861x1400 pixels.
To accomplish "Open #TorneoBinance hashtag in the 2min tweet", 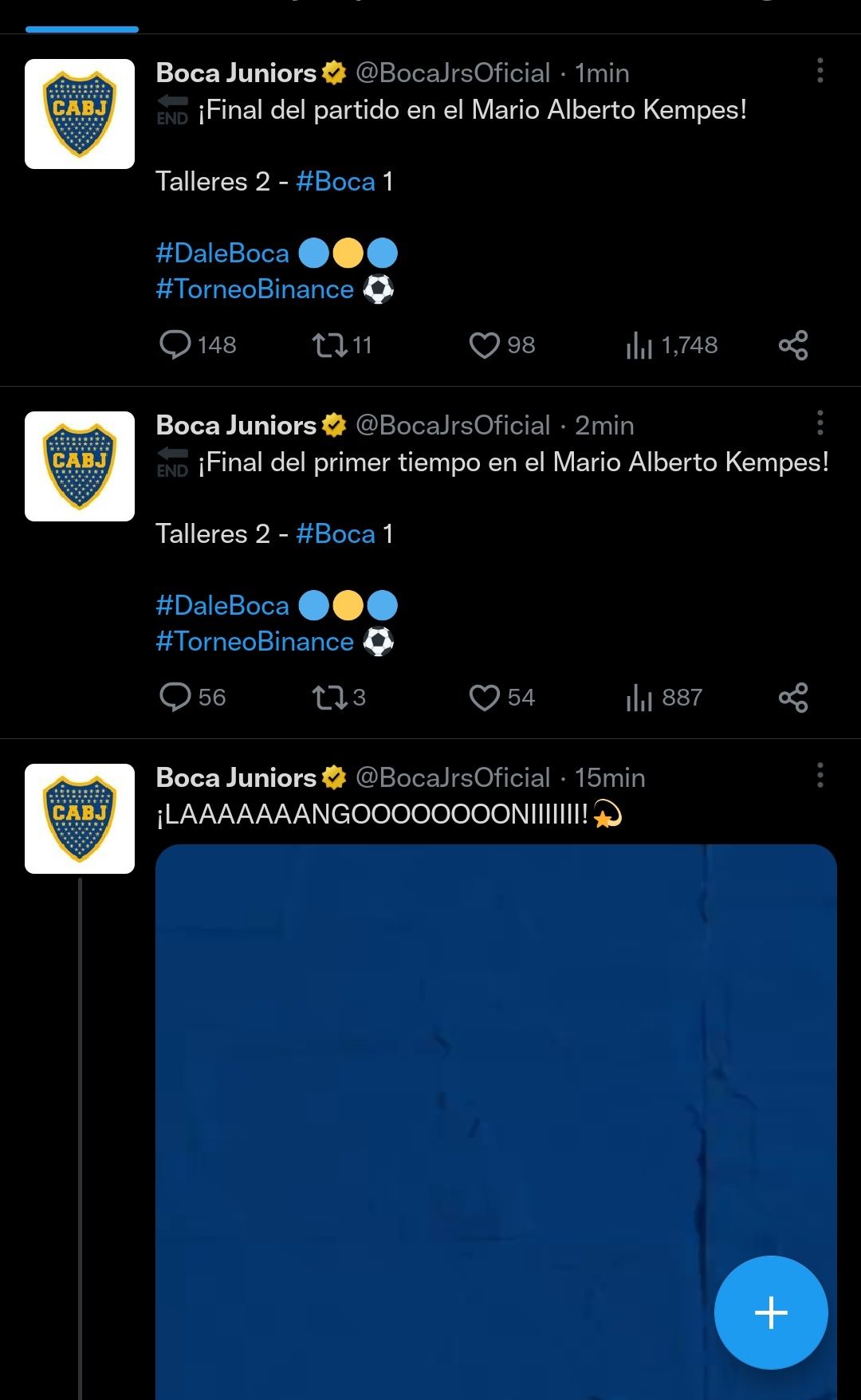I will tap(254, 642).
